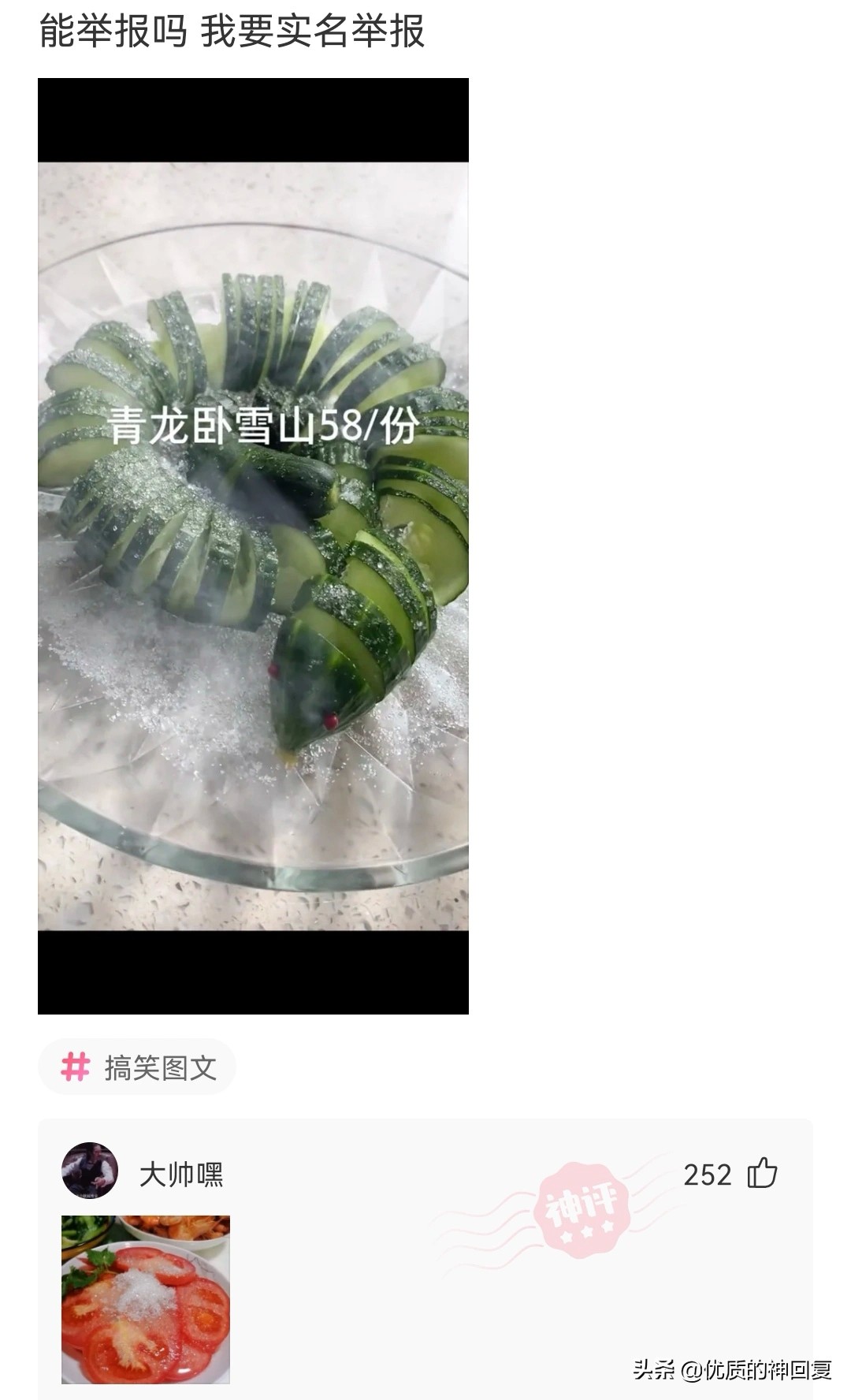851x1400 pixels.
Task: Open the cucumber dish post image
Action: tap(253, 545)
